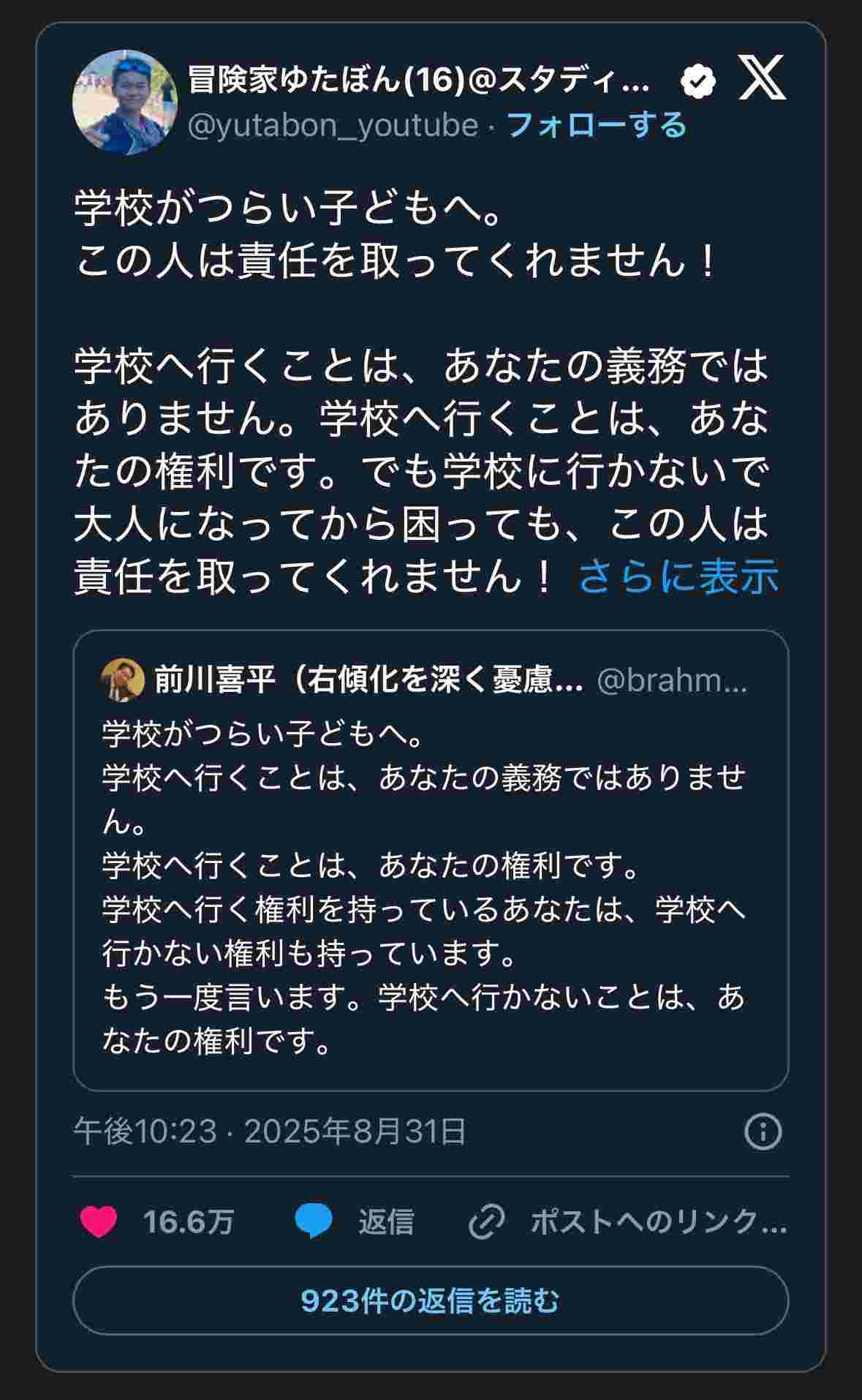
Task: Reply to the post via 返信
Action: (355, 1222)
